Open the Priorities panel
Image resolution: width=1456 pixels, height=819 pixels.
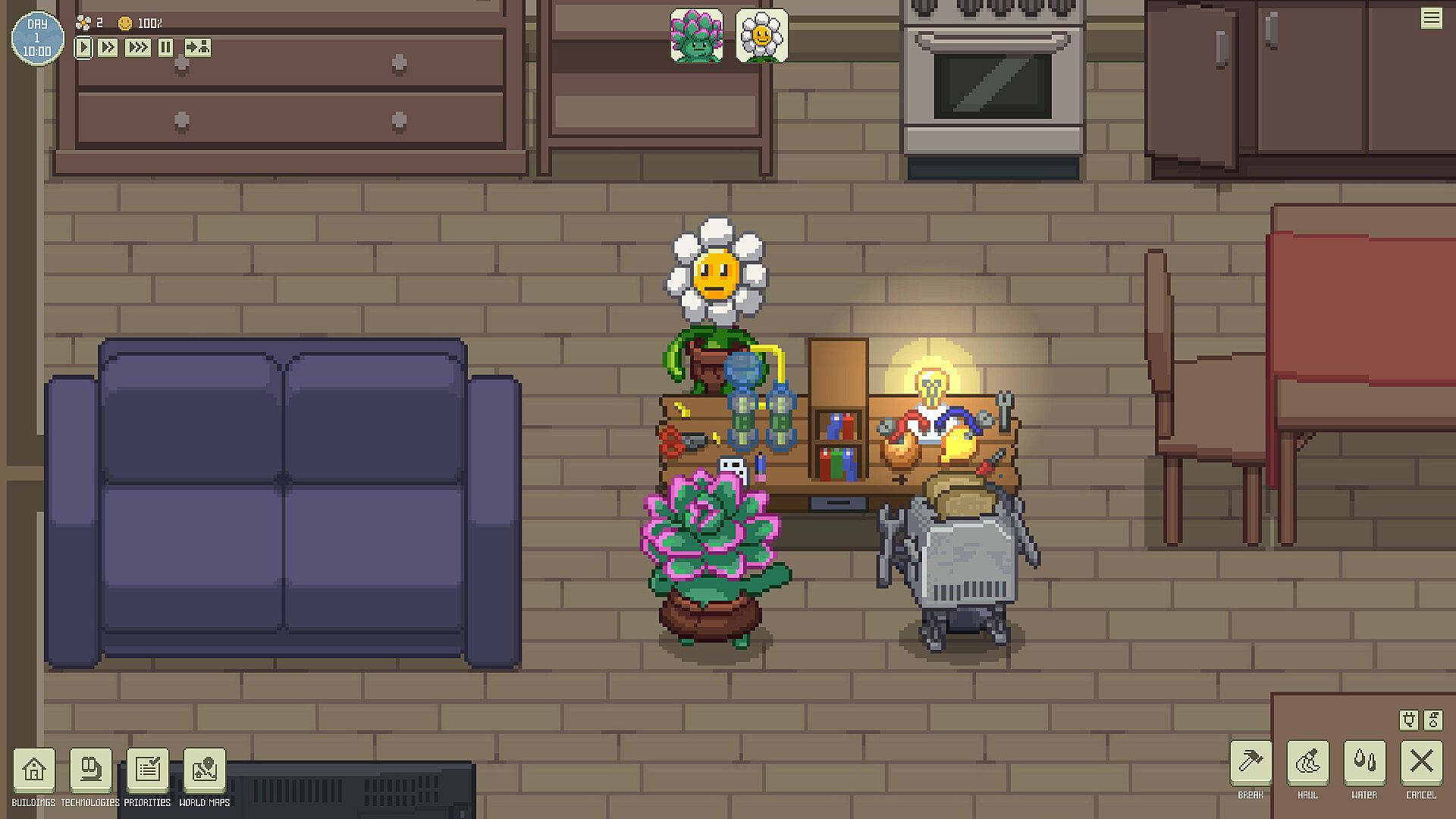[147, 770]
